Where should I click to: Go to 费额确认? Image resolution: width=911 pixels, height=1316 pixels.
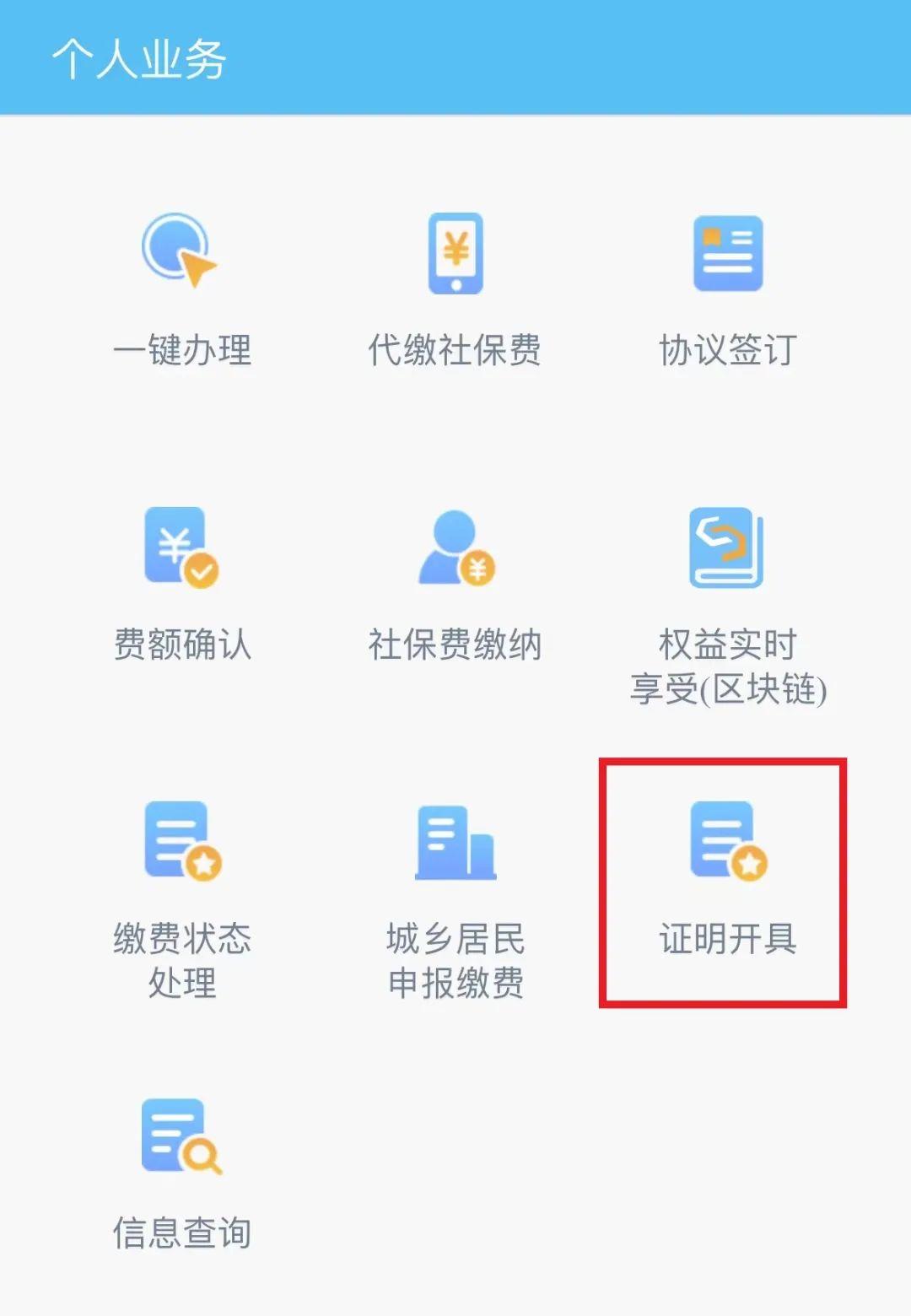181,582
